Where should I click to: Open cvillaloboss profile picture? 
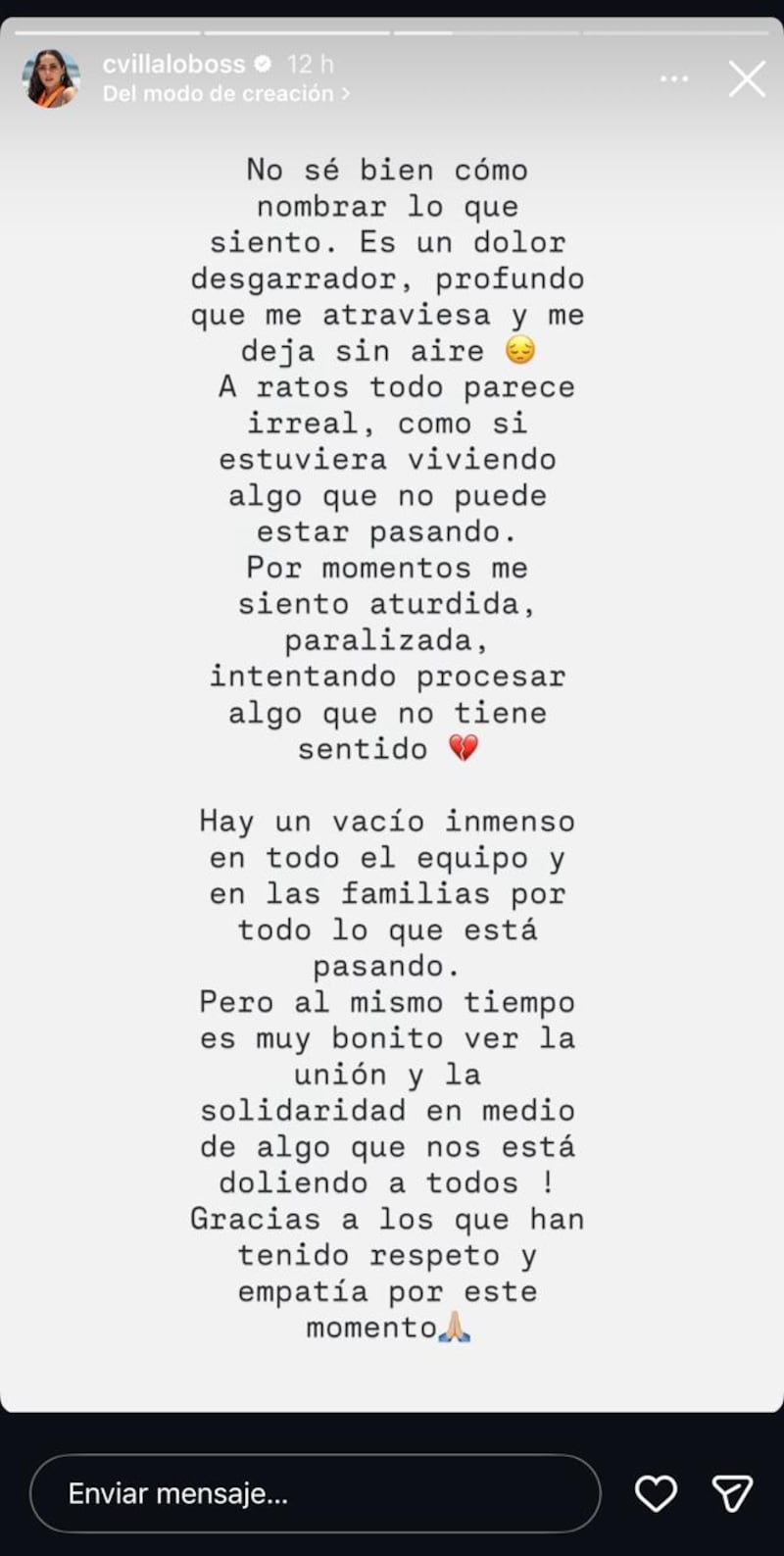[x=51, y=78]
